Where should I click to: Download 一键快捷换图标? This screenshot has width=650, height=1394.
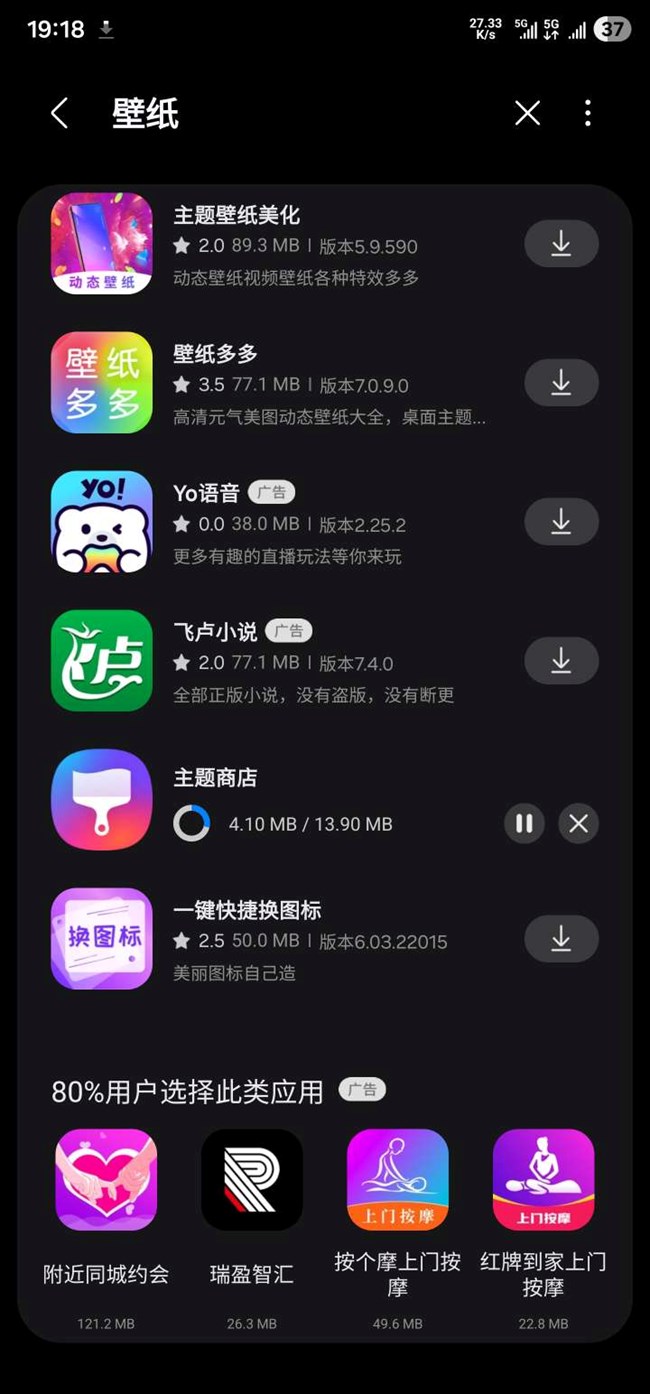click(561, 939)
